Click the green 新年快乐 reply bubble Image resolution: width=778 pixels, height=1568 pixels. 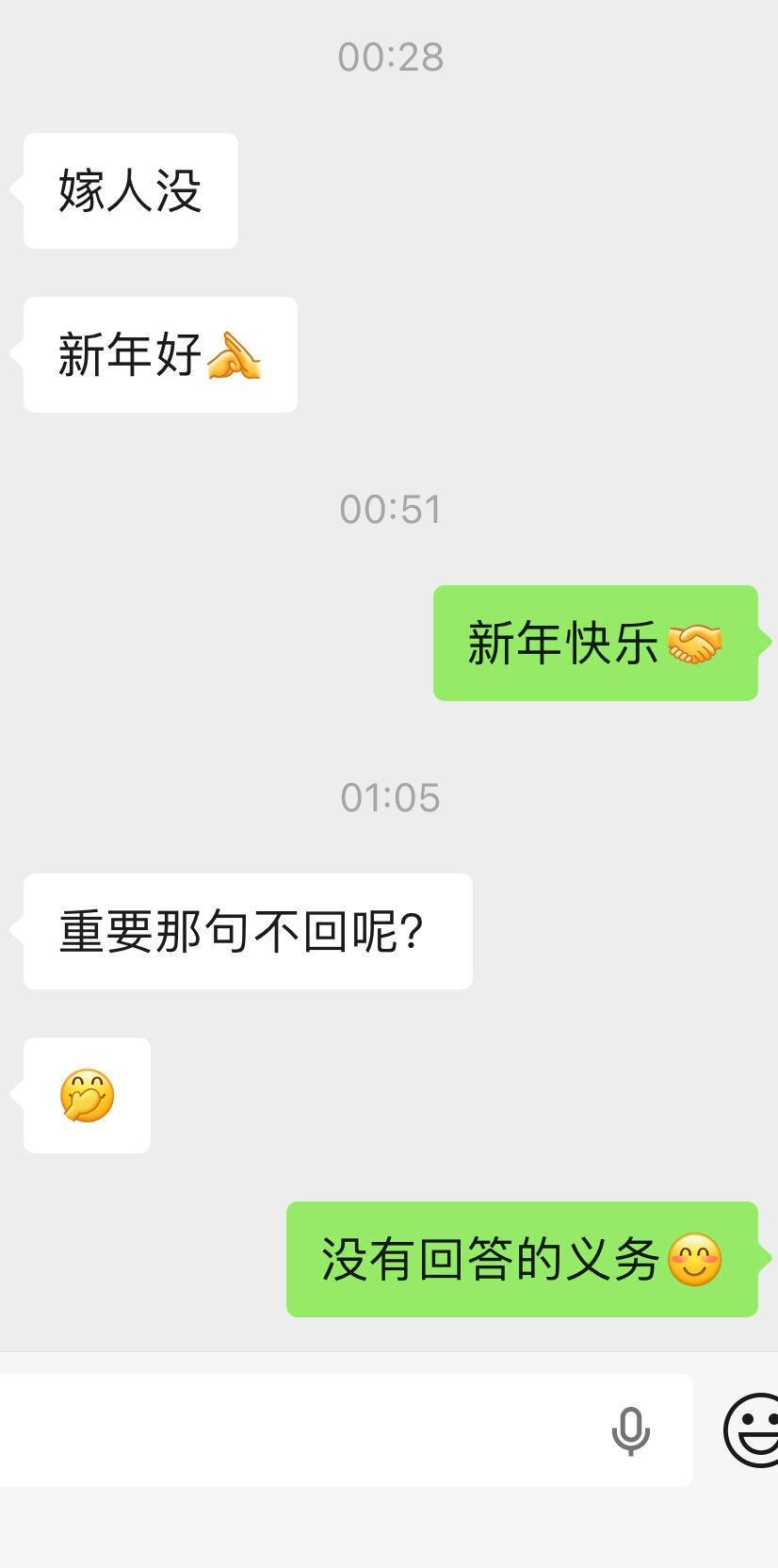coord(593,643)
